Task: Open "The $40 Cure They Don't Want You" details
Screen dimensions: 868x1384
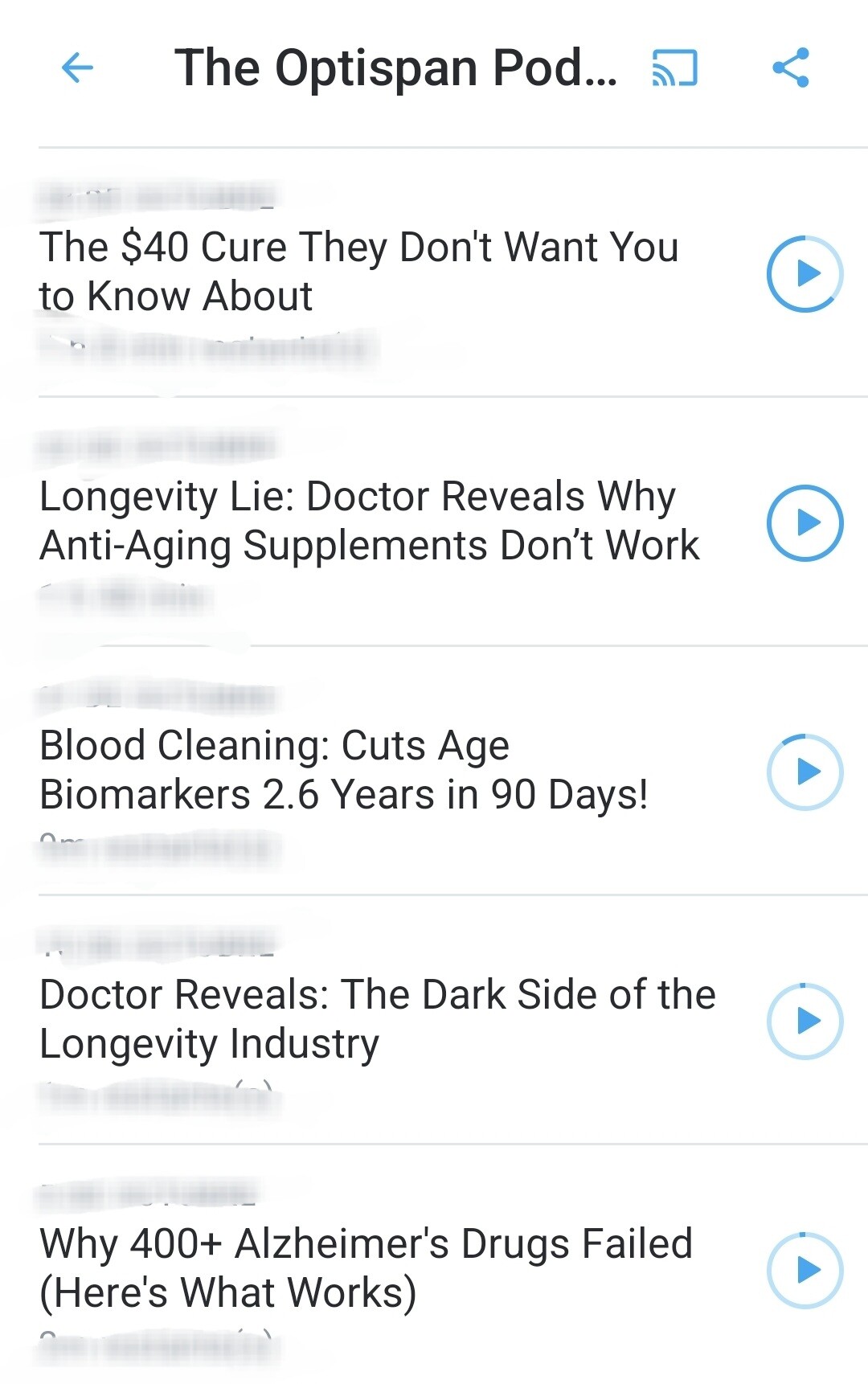Action: coord(358,272)
